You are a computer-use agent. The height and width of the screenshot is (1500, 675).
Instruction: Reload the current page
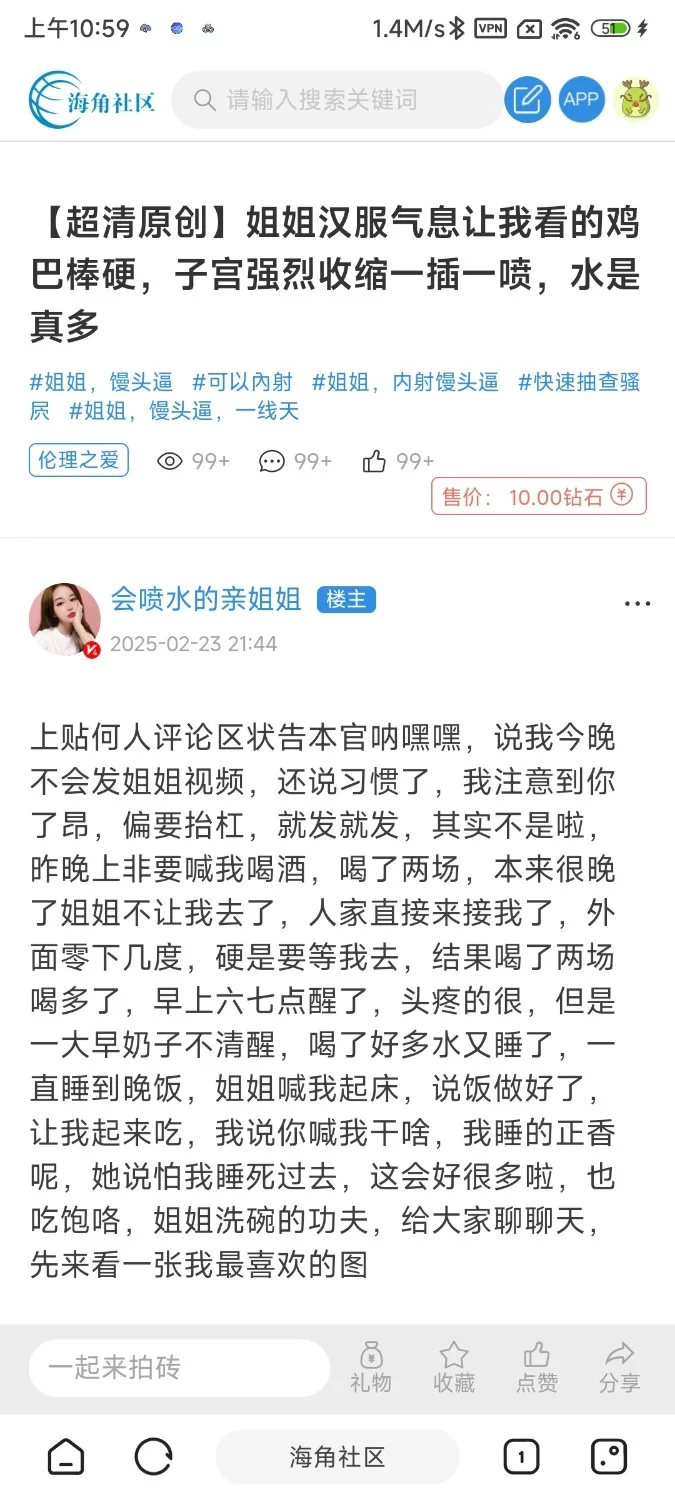[x=153, y=1457]
